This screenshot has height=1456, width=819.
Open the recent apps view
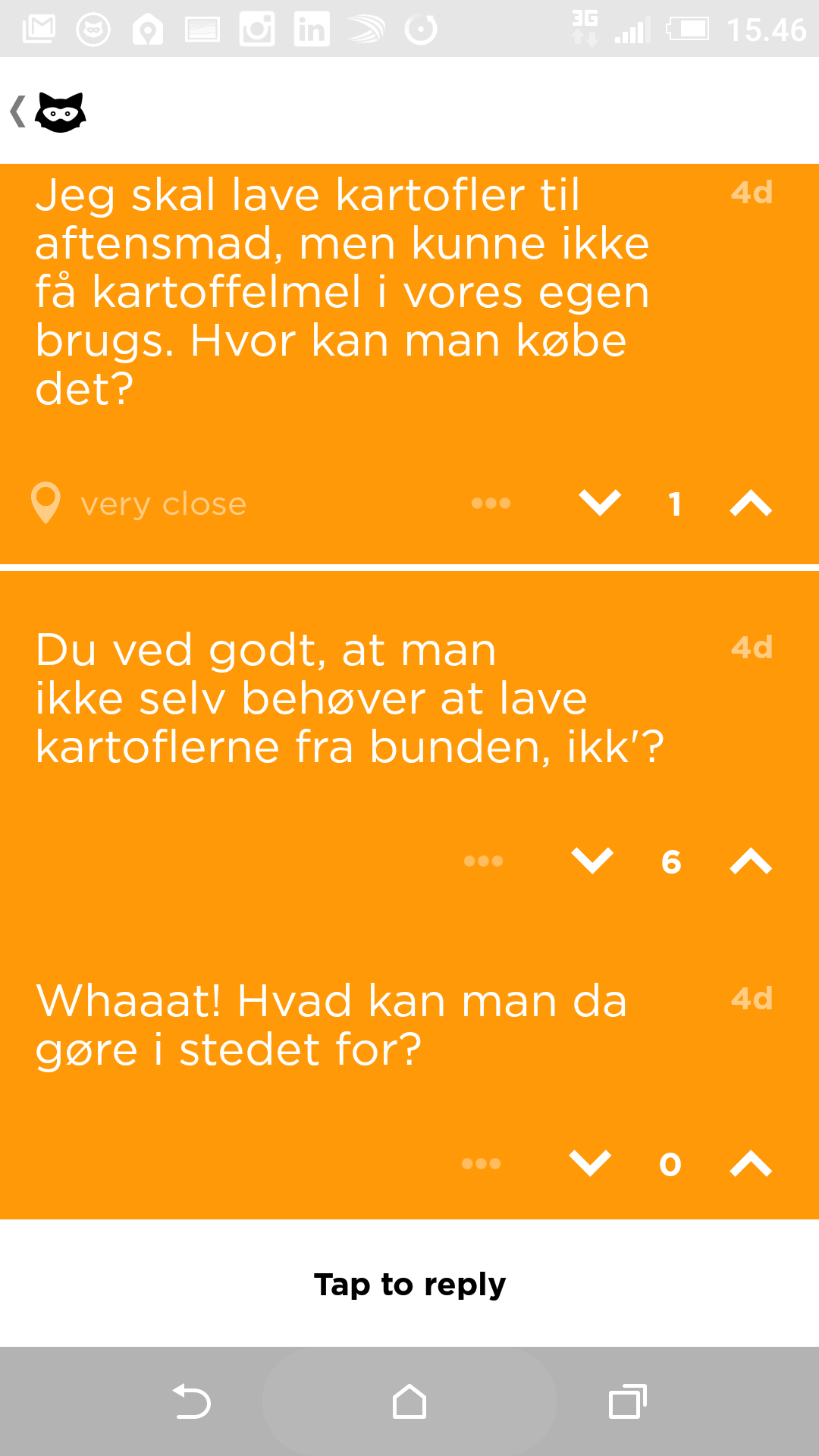point(628,1401)
